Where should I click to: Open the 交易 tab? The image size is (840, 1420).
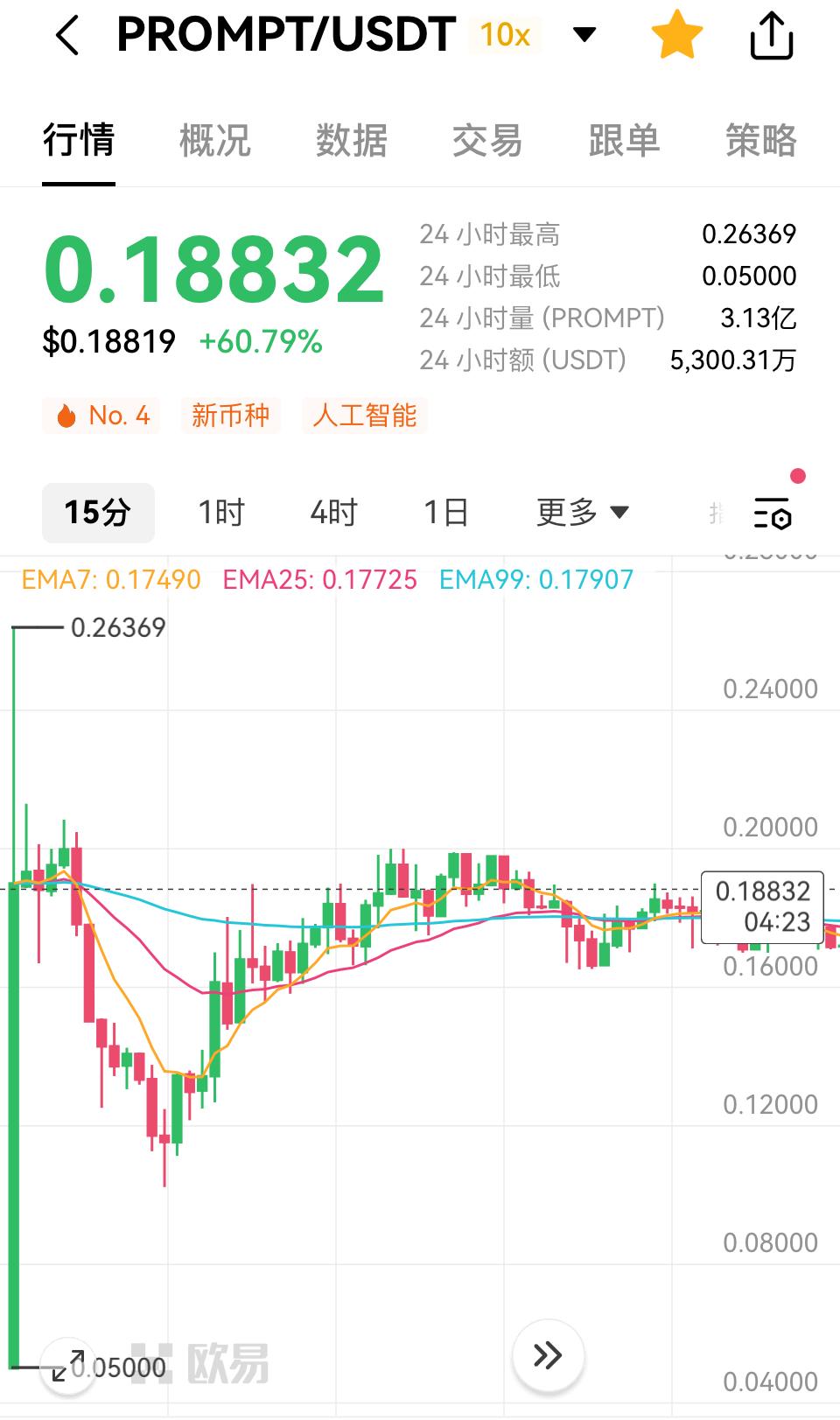click(487, 140)
